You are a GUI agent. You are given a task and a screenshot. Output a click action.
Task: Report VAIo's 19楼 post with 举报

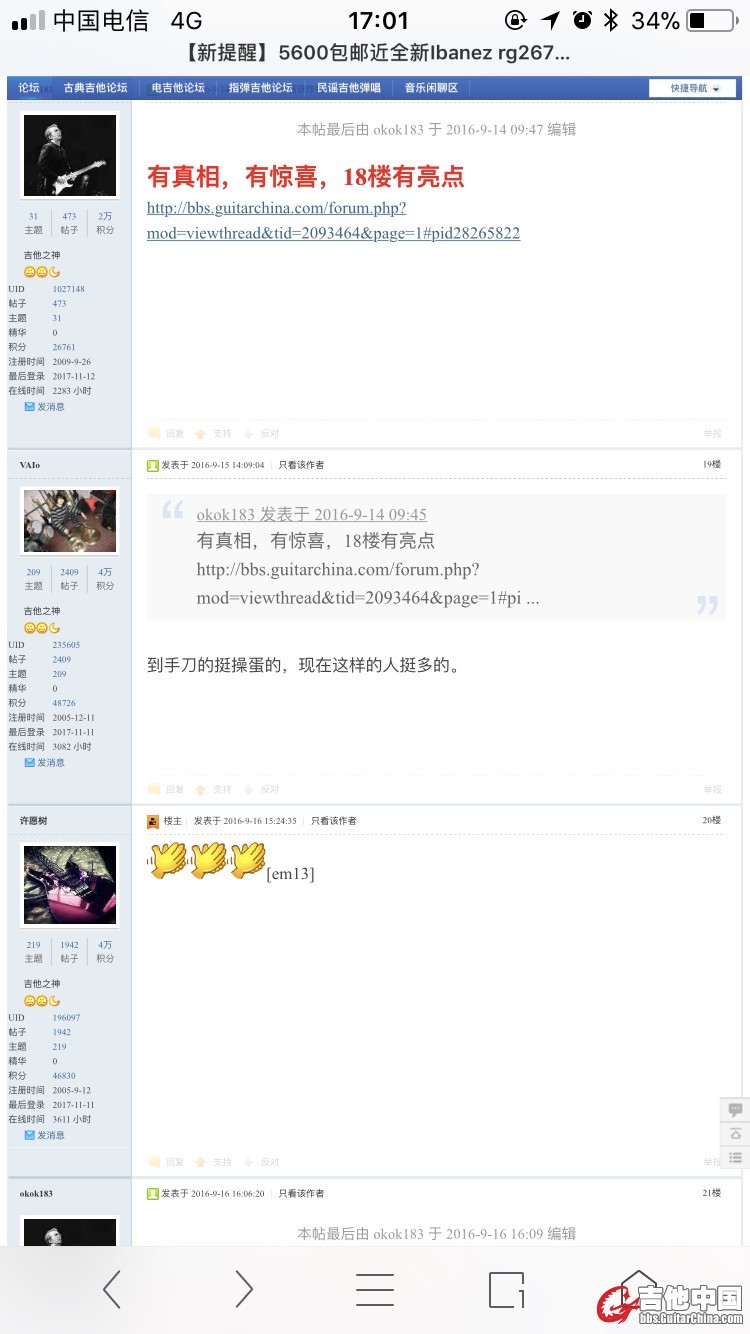pos(712,789)
